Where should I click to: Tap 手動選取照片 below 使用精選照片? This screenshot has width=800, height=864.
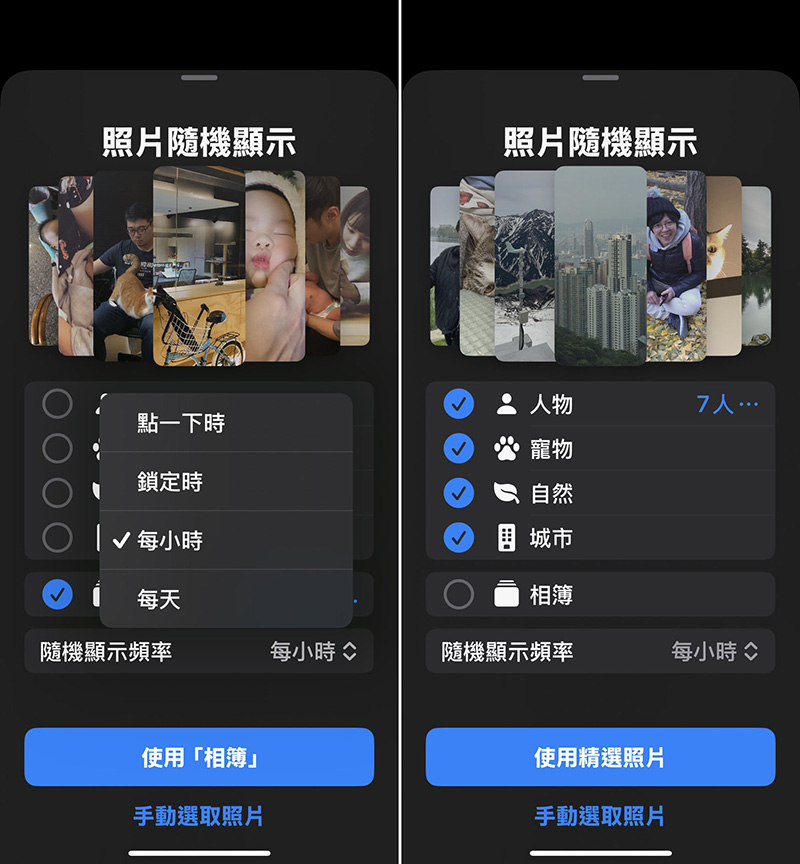[600, 816]
